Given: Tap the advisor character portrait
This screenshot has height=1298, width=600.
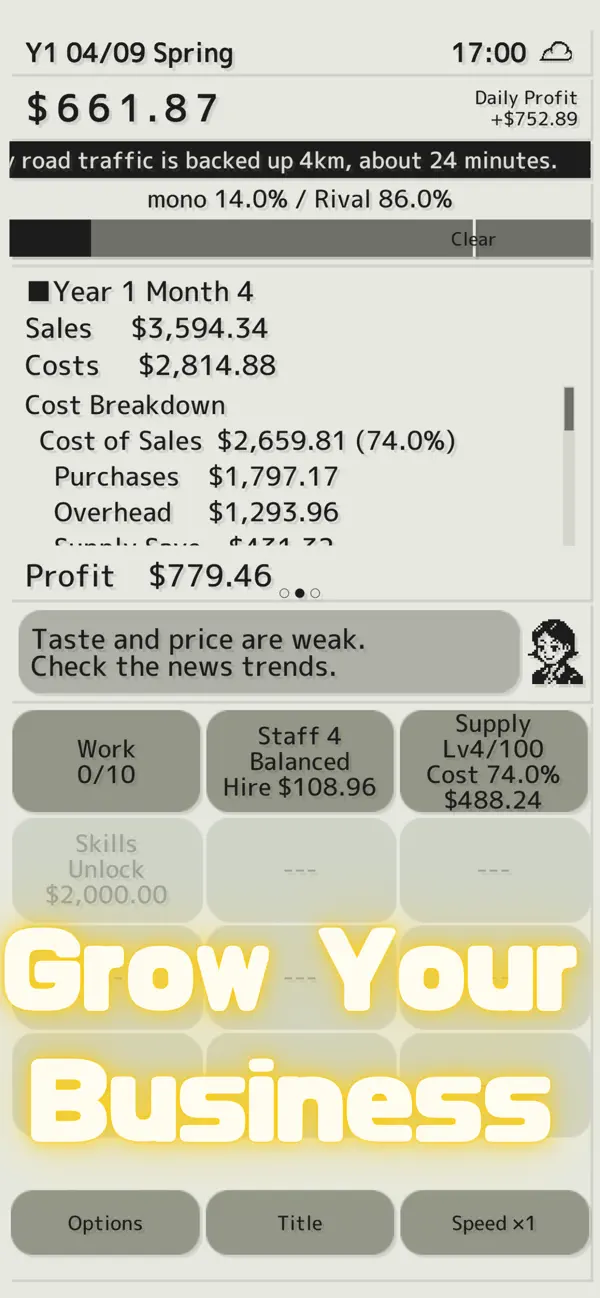Looking at the screenshot, I should (557, 652).
